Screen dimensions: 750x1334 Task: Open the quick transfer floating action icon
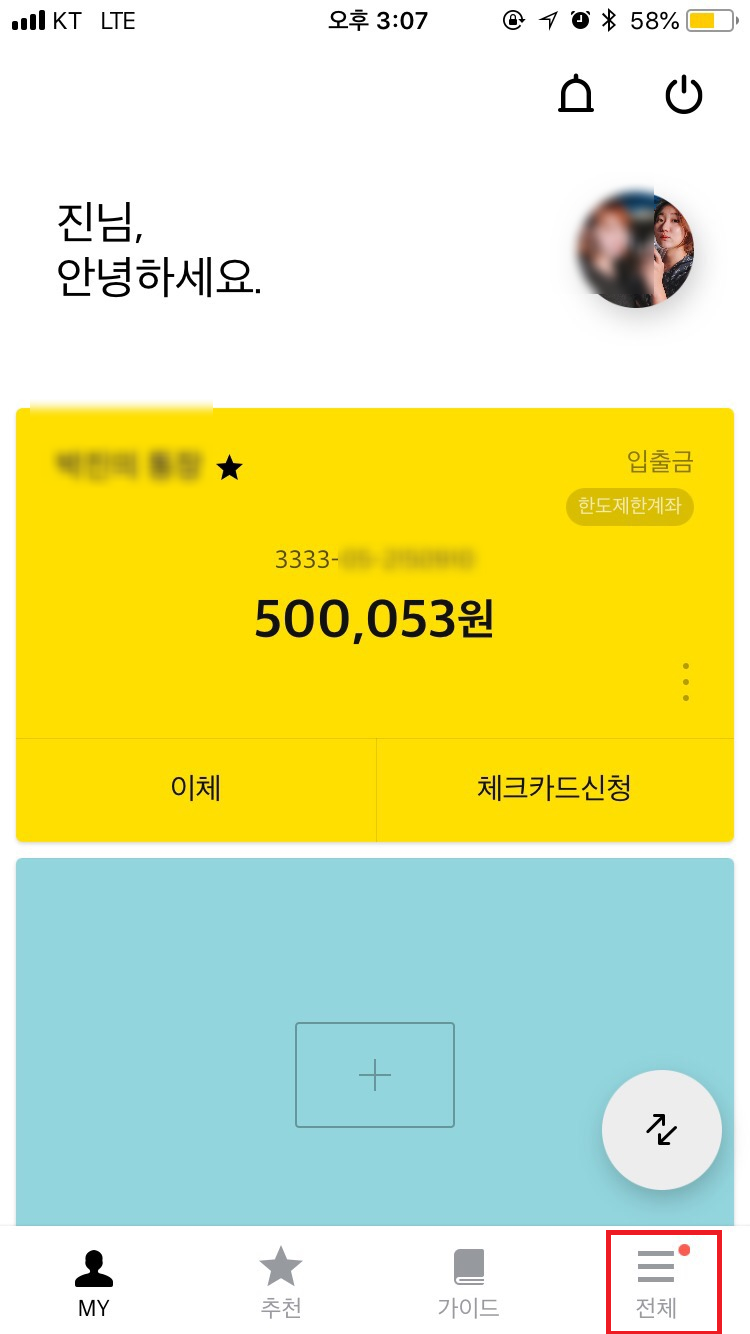click(662, 1130)
